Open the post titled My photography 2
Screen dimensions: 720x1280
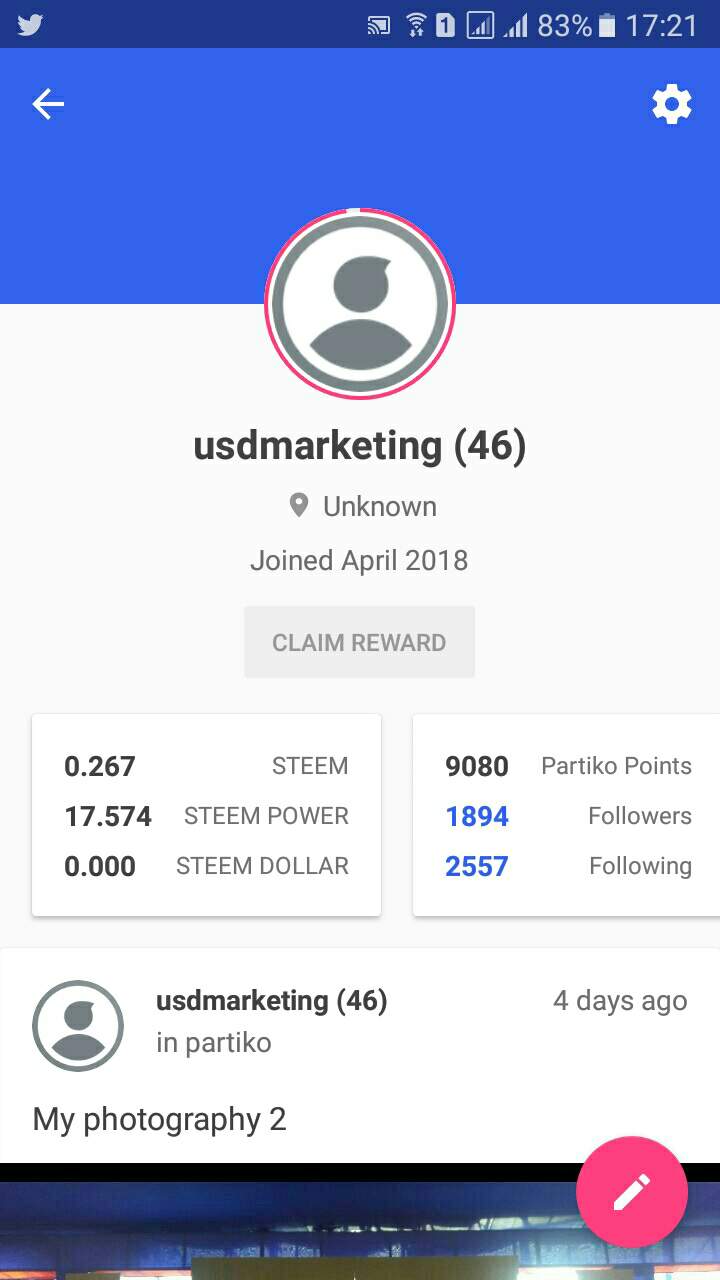158,1119
